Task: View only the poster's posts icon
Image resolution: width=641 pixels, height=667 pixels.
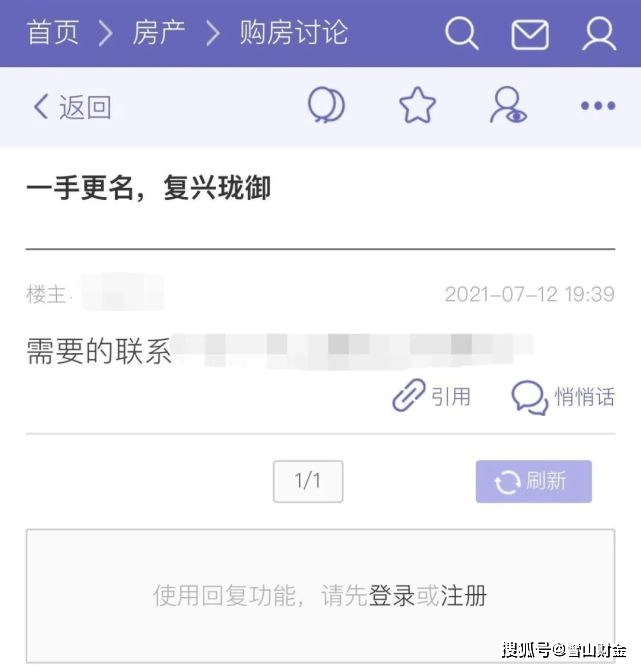Action: (508, 105)
